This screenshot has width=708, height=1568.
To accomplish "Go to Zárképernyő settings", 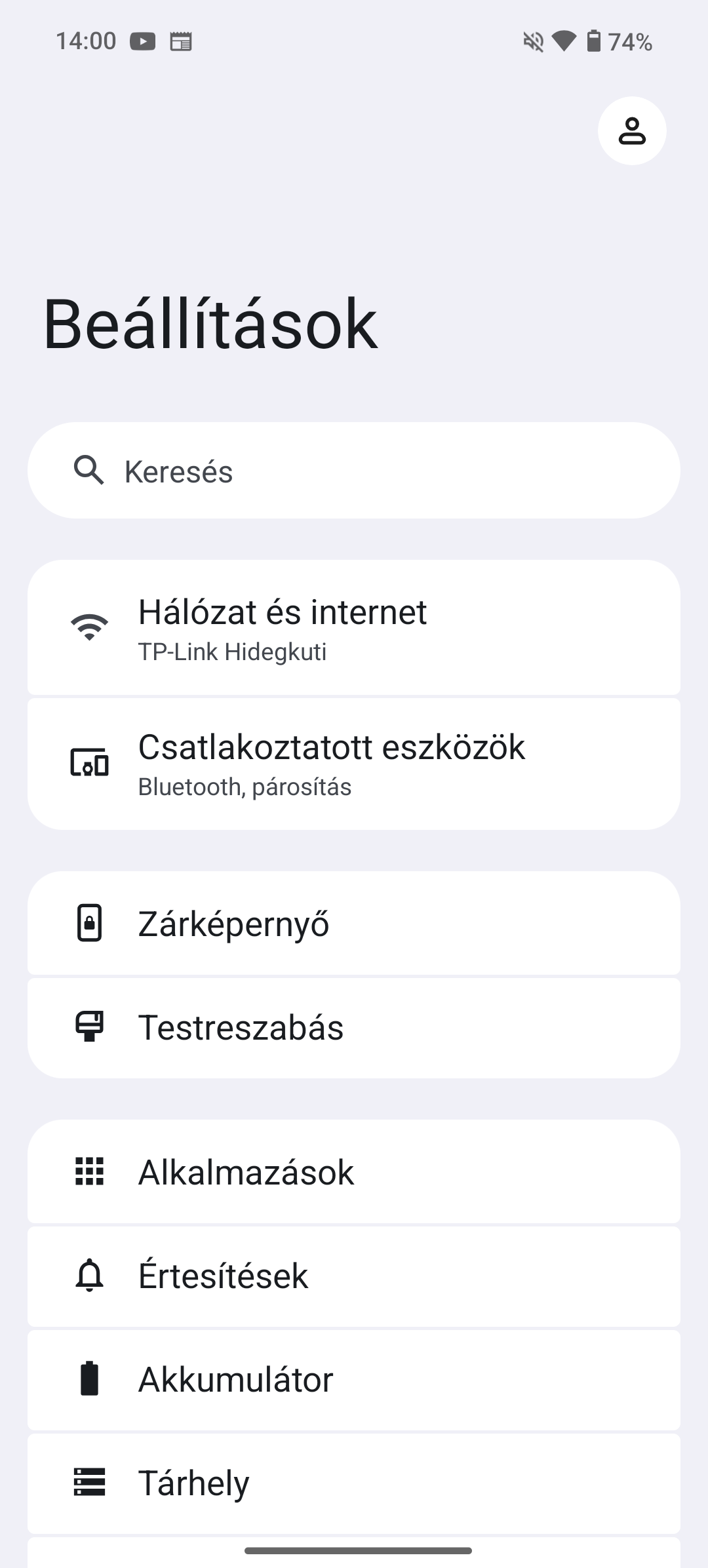I will 354,923.
